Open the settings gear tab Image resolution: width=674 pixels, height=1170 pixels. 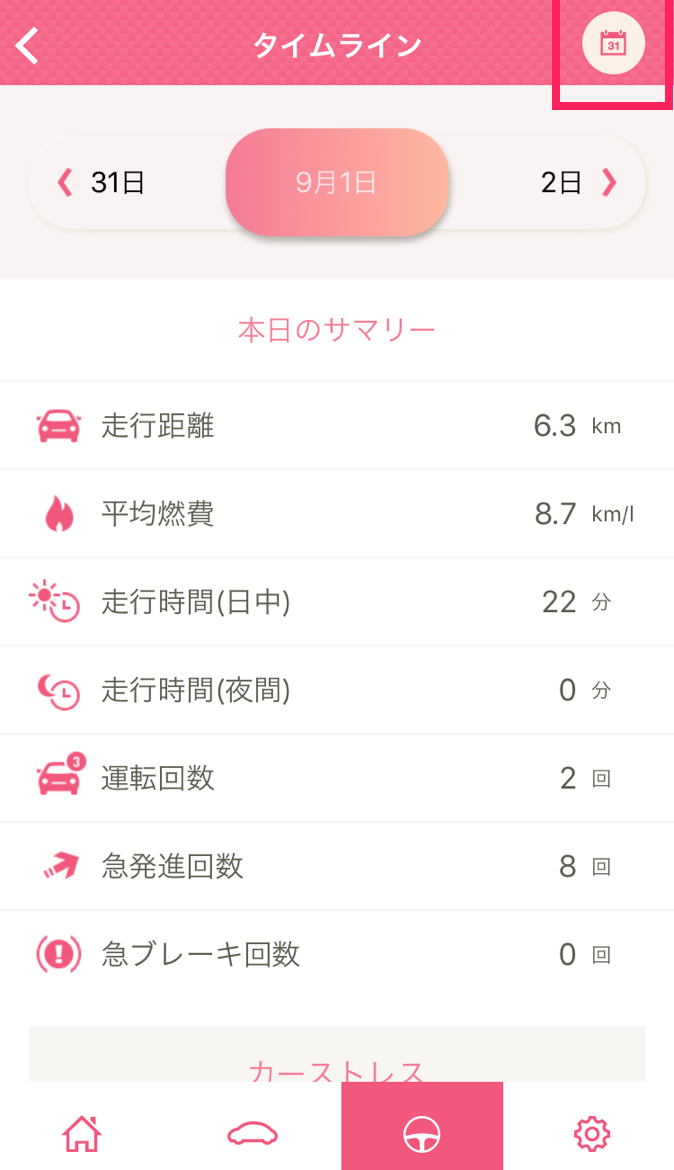(592, 1133)
